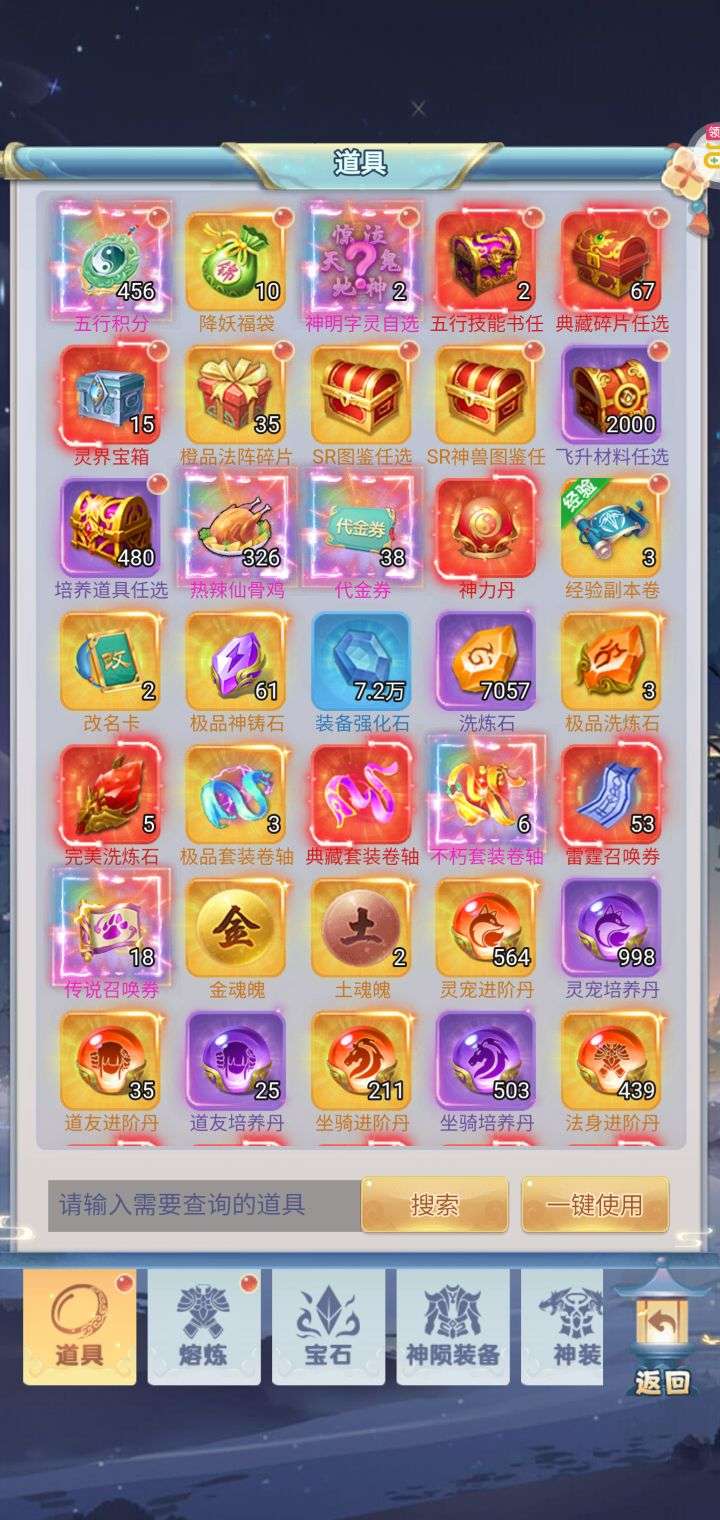Select the 改名卡 item
The width and height of the screenshot is (720, 1520).
pos(110,661)
